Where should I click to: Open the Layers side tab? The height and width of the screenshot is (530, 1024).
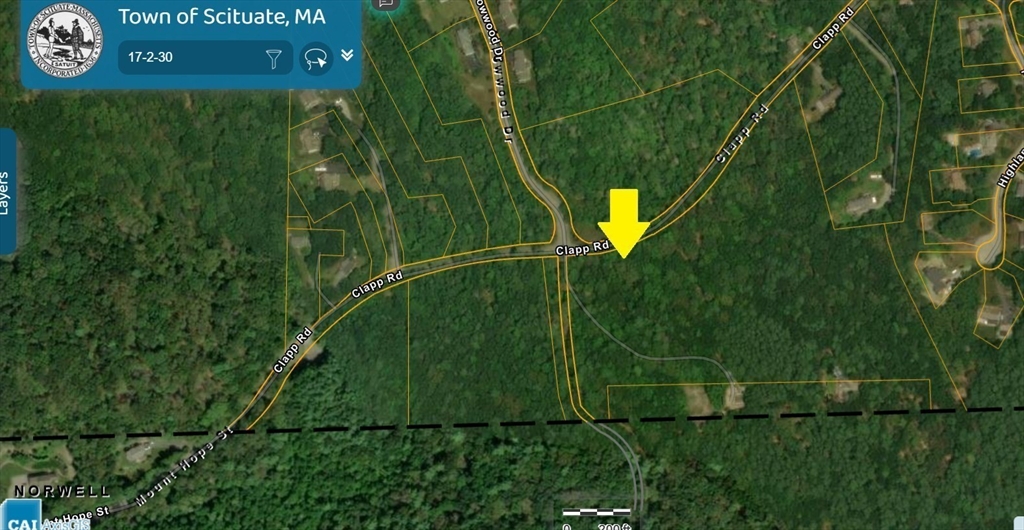tap(6, 193)
